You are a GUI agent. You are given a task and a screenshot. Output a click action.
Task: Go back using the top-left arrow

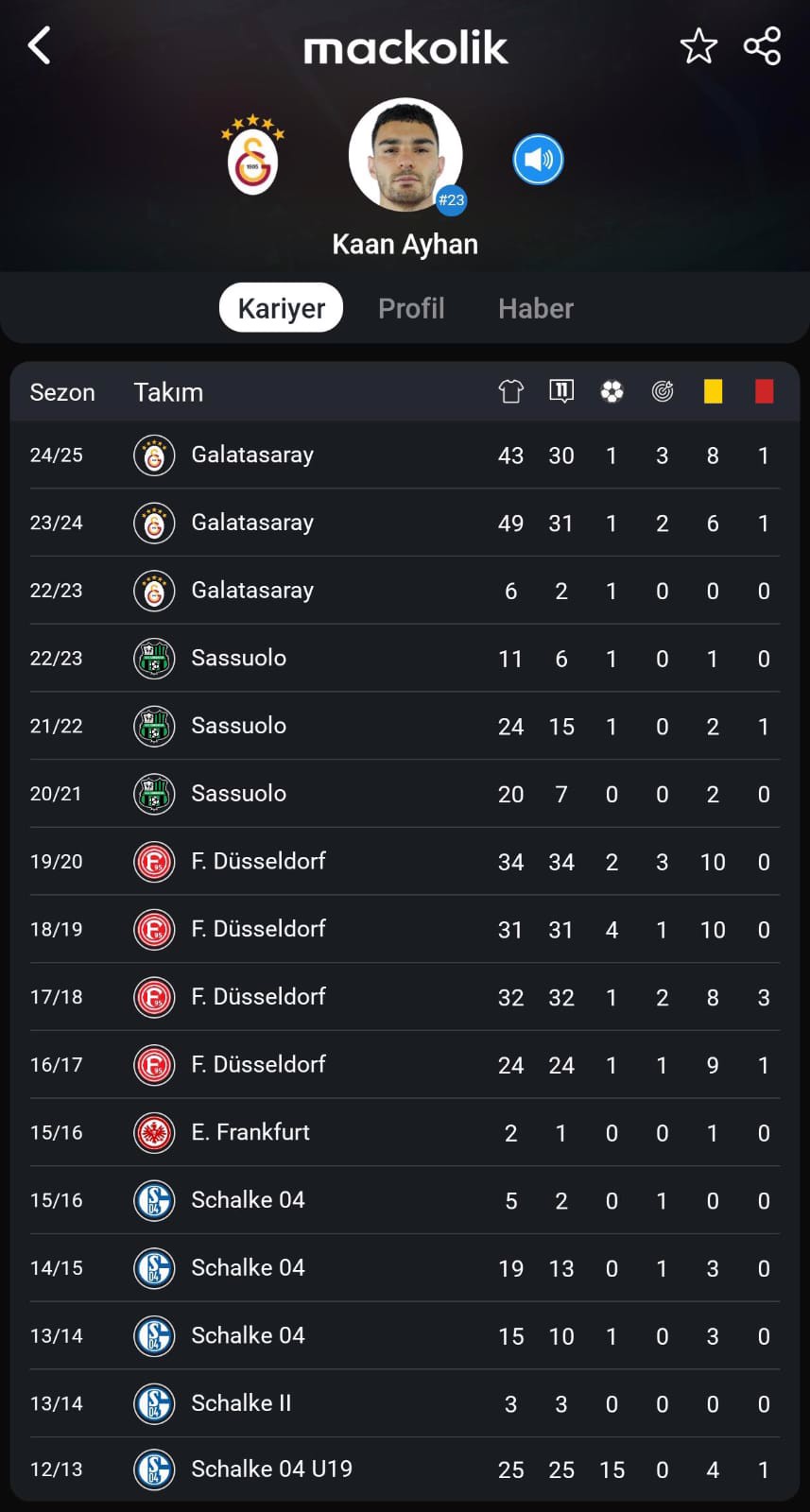[x=39, y=45]
